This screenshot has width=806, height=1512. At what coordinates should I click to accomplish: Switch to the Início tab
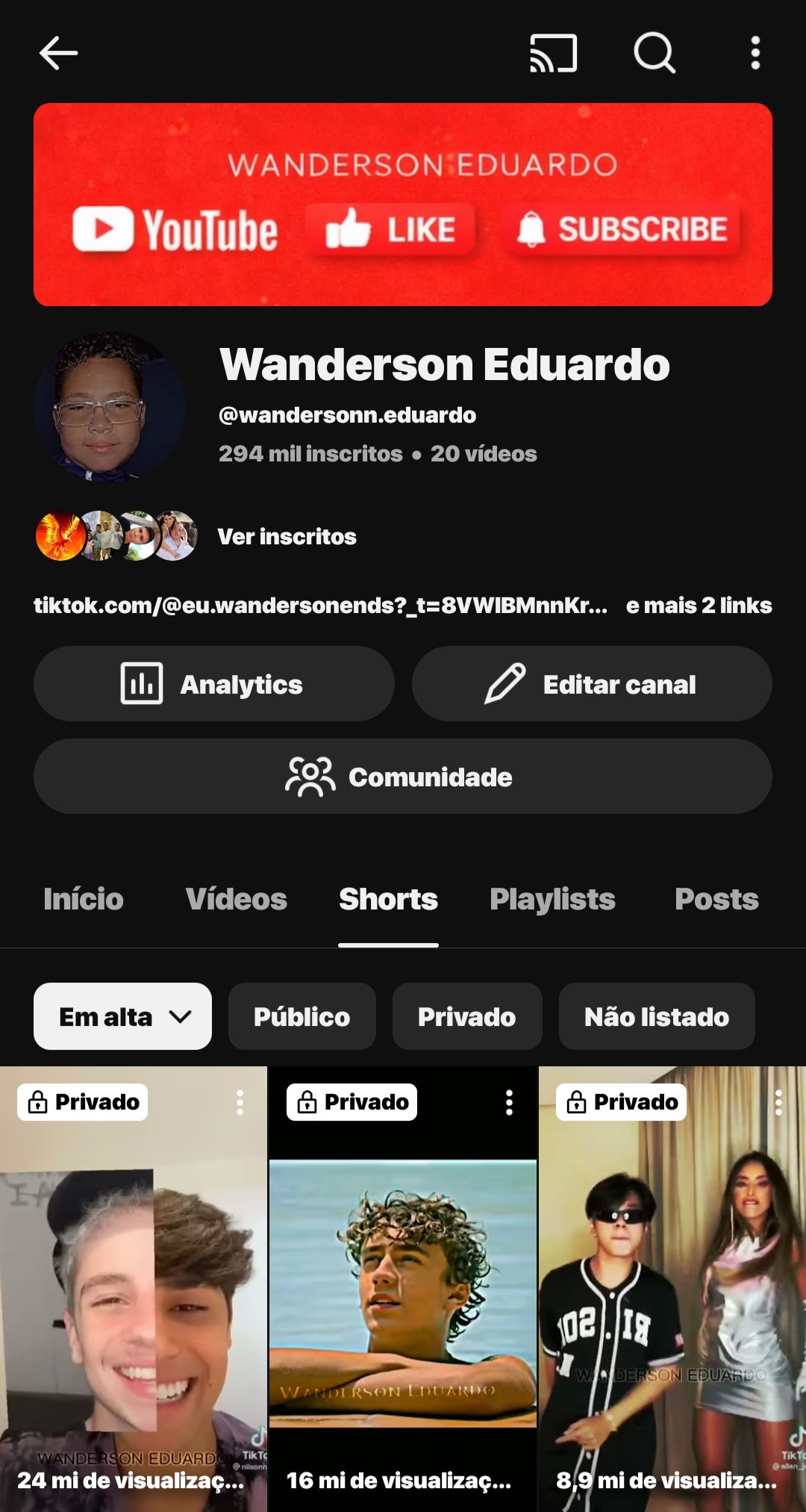coord(84,899)
